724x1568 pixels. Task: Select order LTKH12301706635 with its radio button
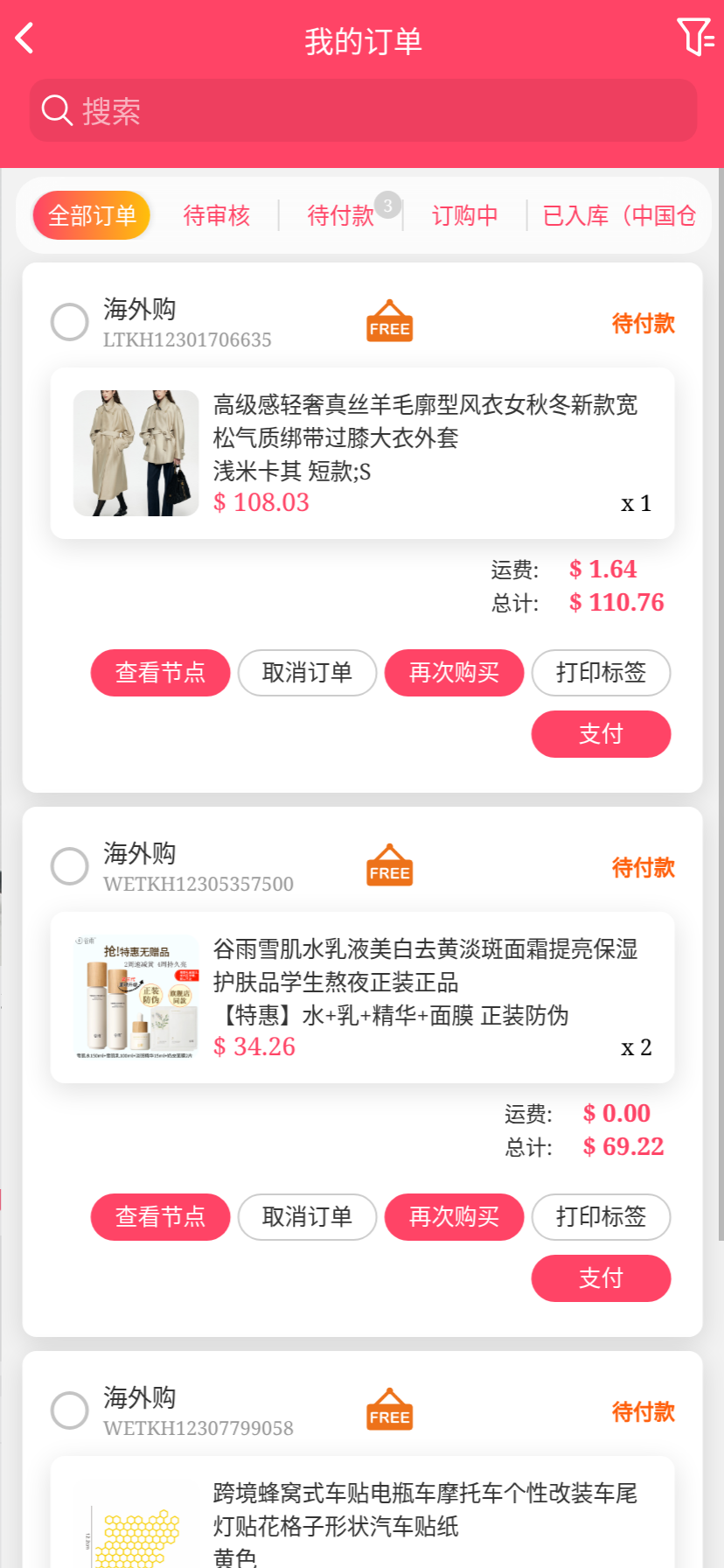pos(70,322)
